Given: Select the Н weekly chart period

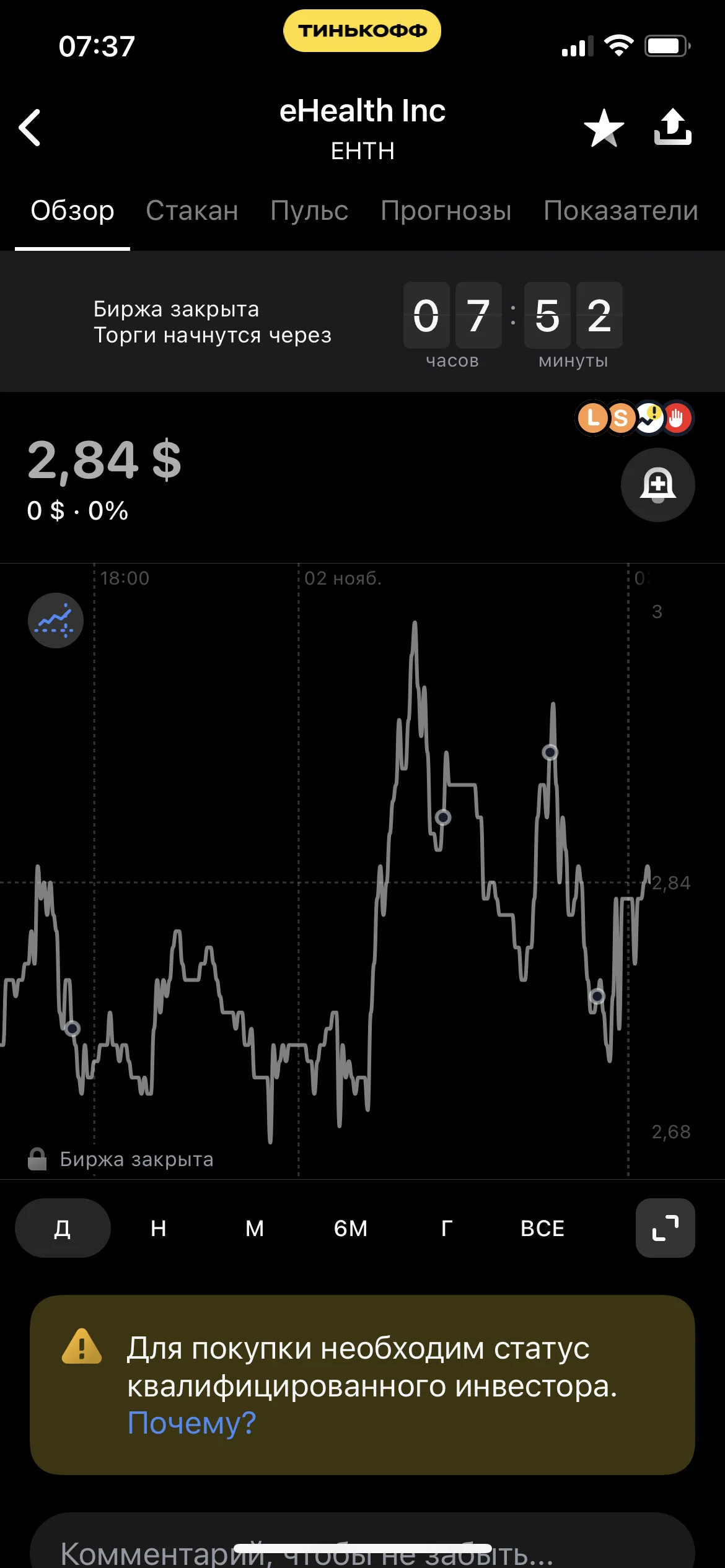Looking at the screenshot, I should click(x=159, y=1228).
